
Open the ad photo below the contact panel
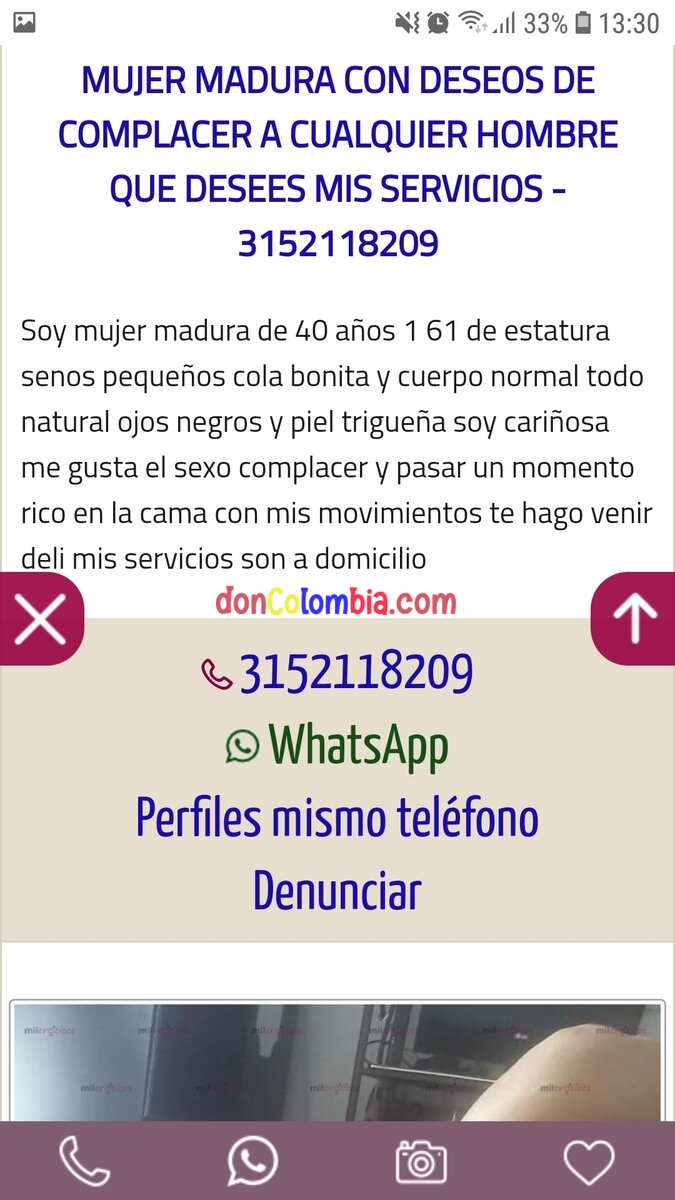(x=337, y=1060)
